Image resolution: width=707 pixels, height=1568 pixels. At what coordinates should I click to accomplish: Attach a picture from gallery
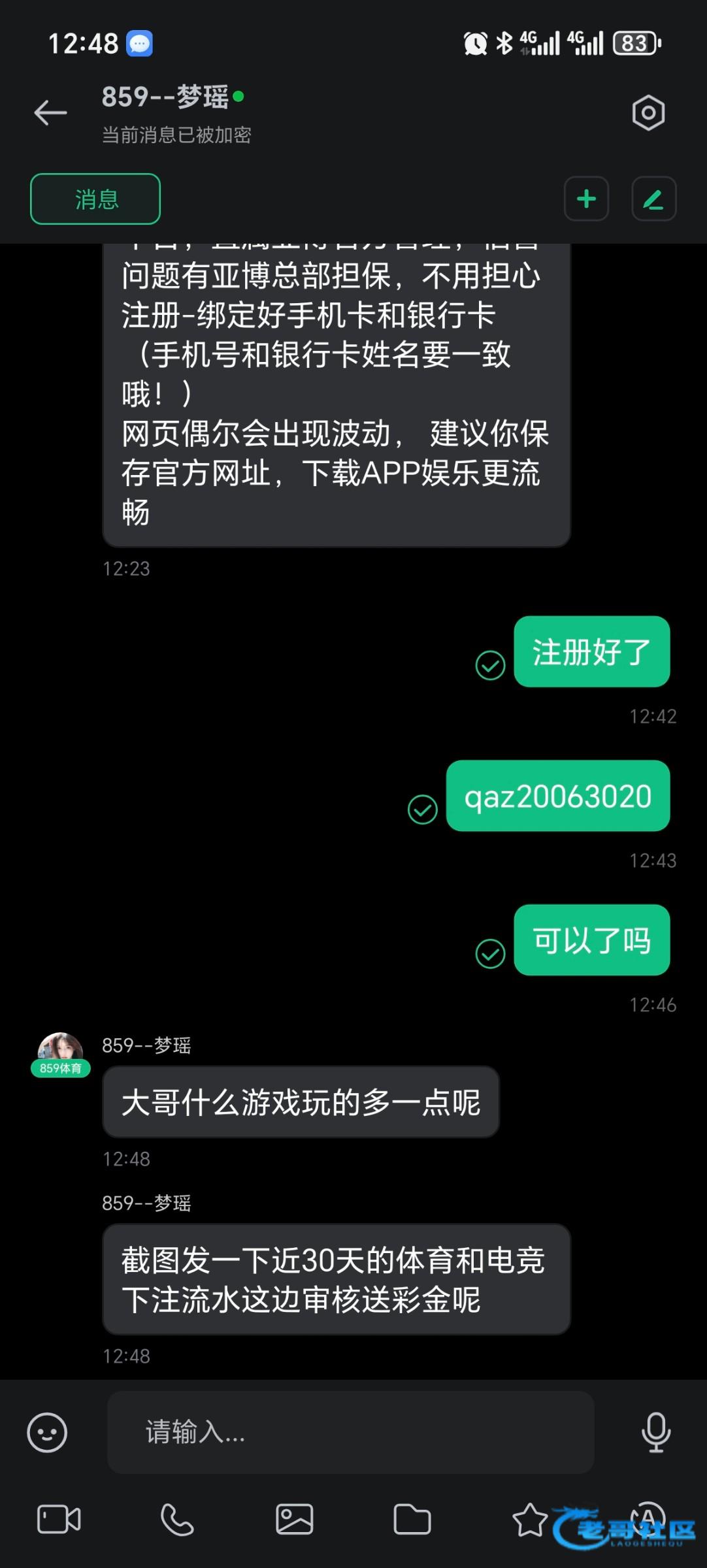[295, 1519]
